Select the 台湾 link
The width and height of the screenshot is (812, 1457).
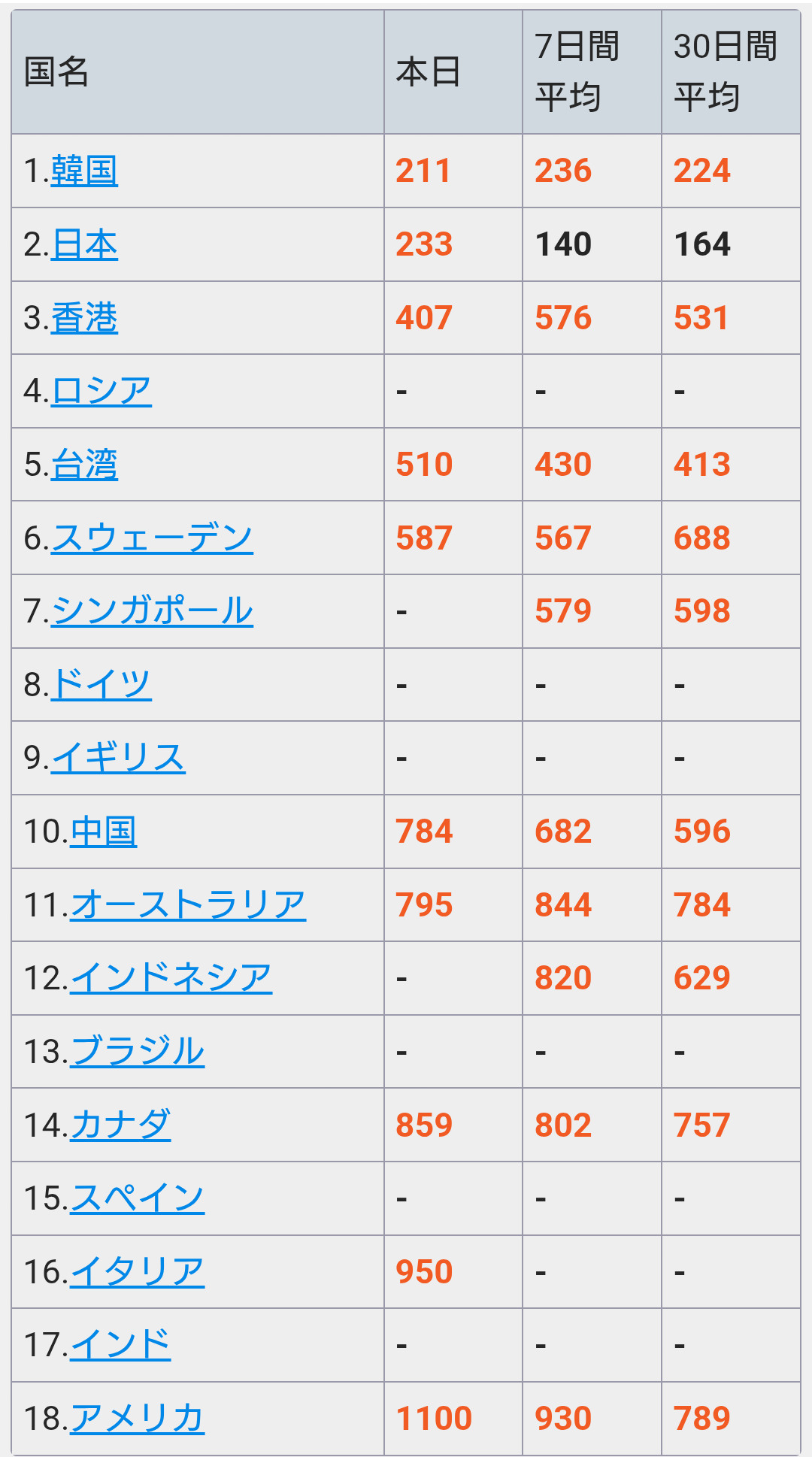[x=84, y=465]
